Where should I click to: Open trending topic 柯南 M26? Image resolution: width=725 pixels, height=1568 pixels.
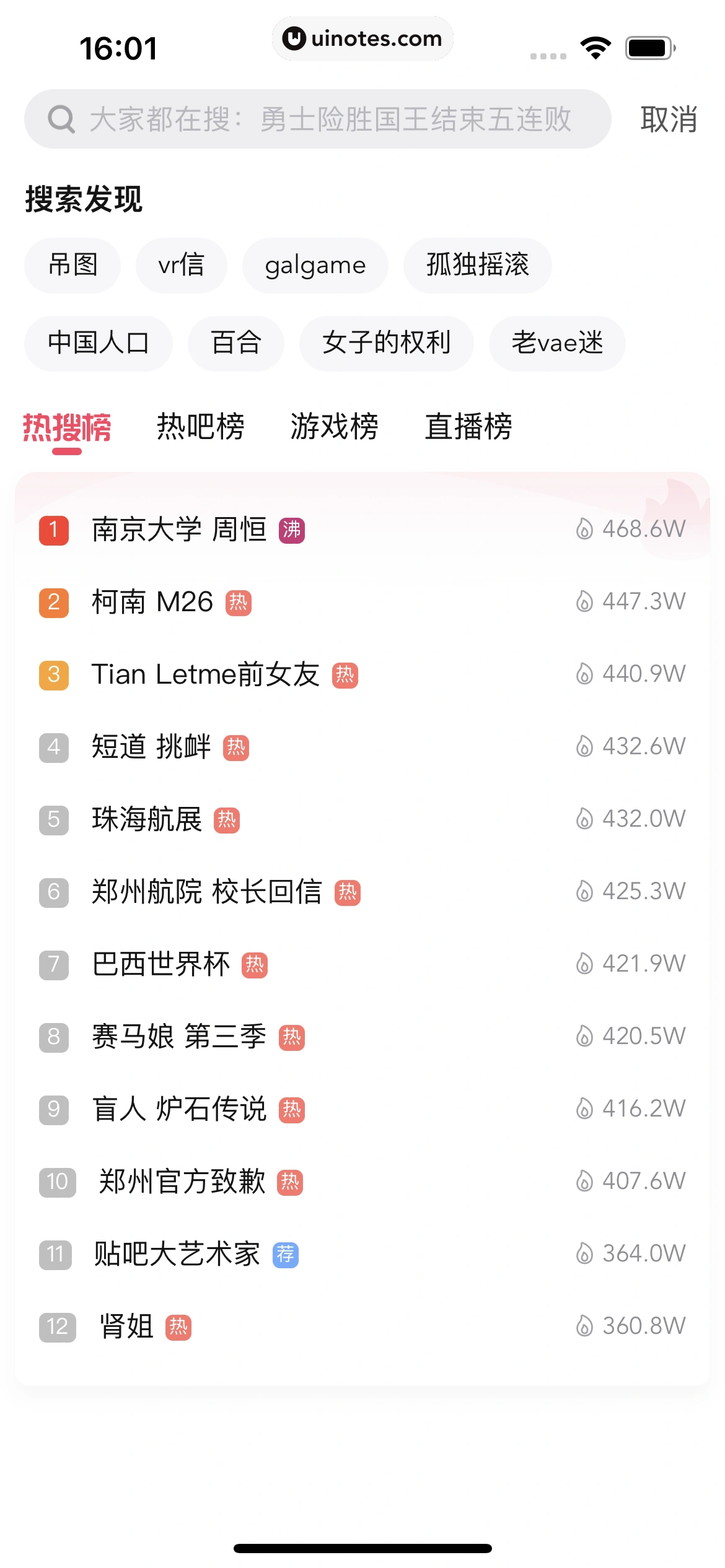pos(152,602)
